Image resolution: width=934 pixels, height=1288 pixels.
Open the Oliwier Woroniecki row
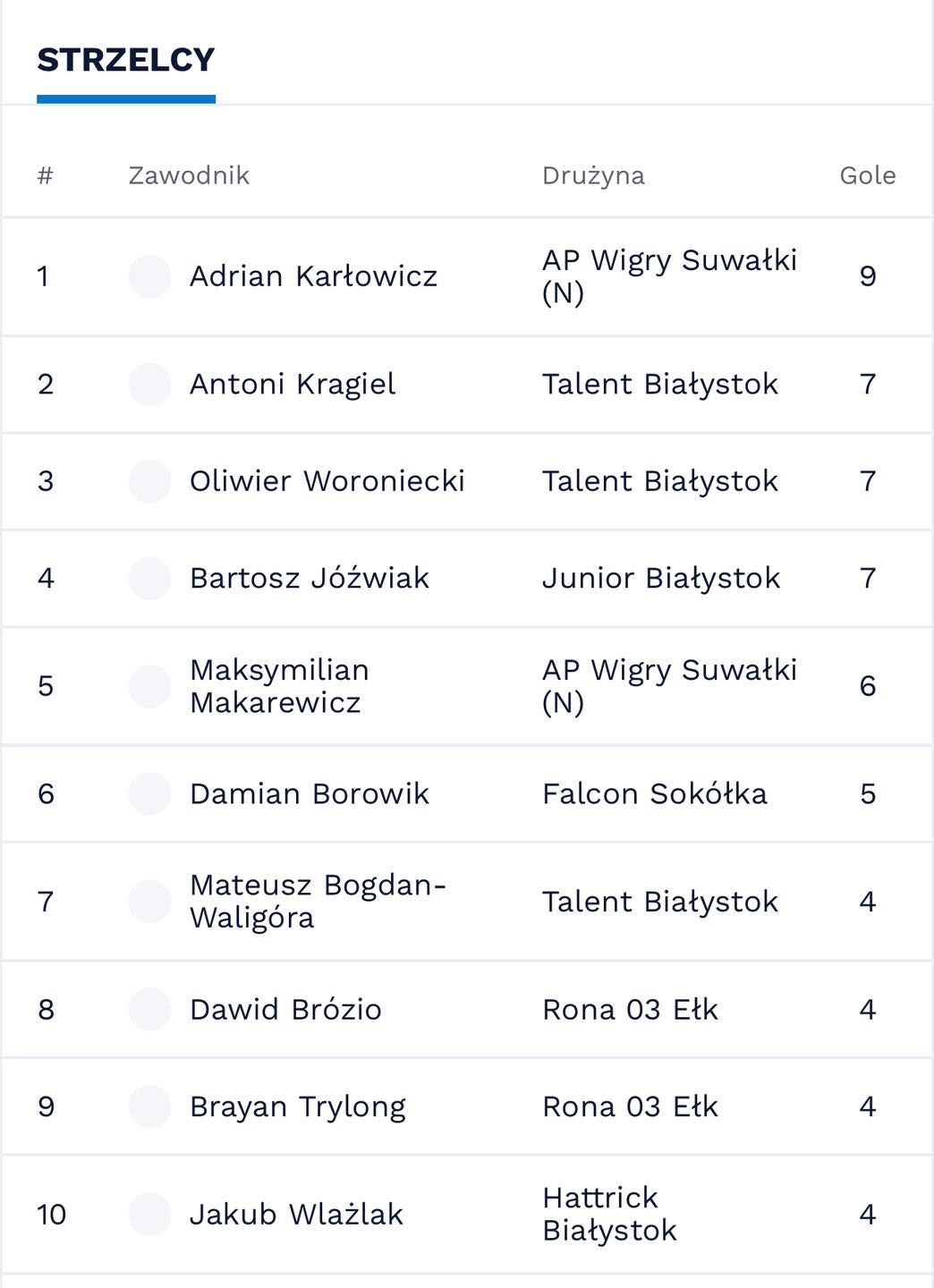(x=327, y=481)
